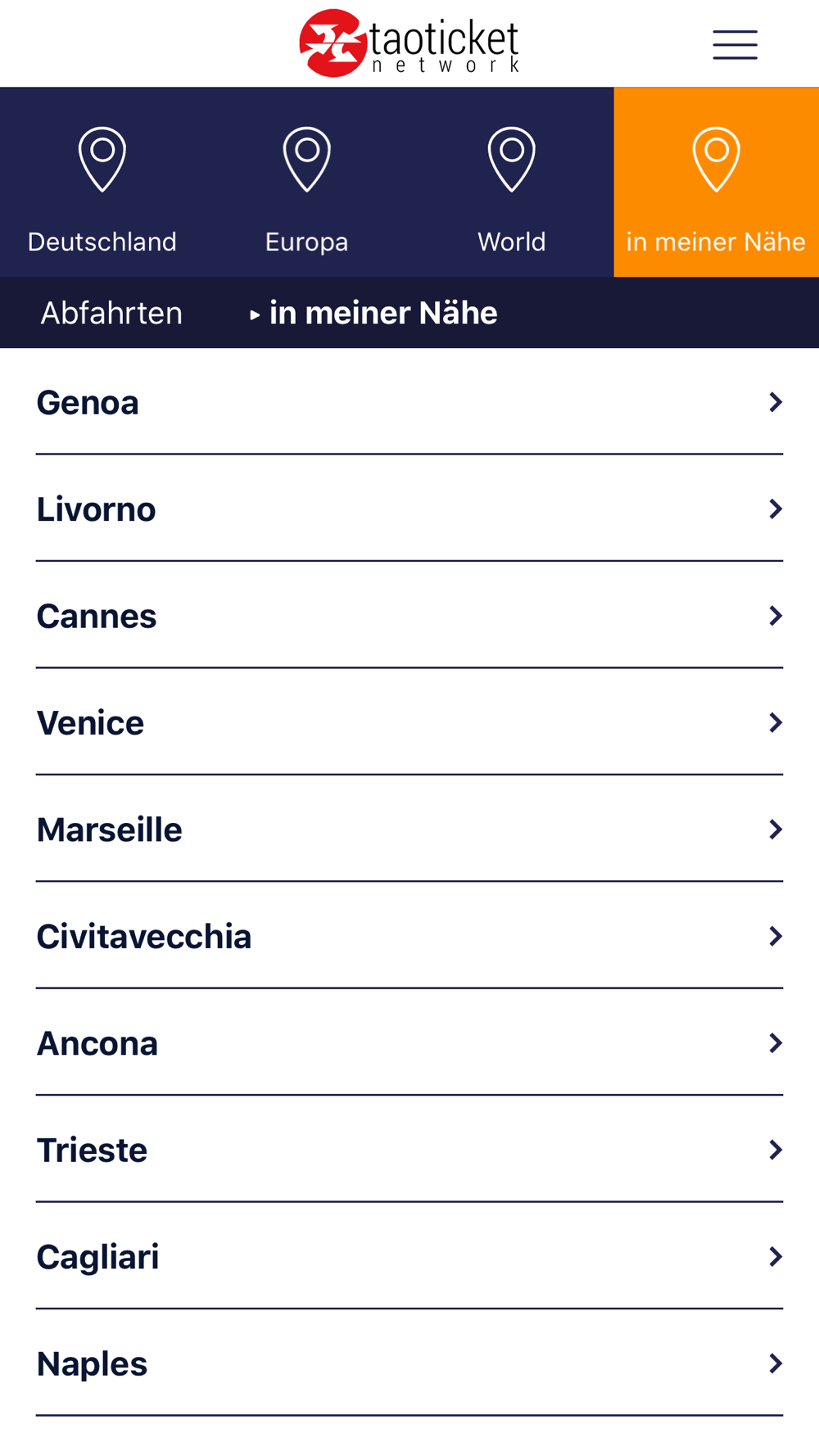819x1456 pixels.
Task: Open the Trieste row
Action: (409, 1150)
